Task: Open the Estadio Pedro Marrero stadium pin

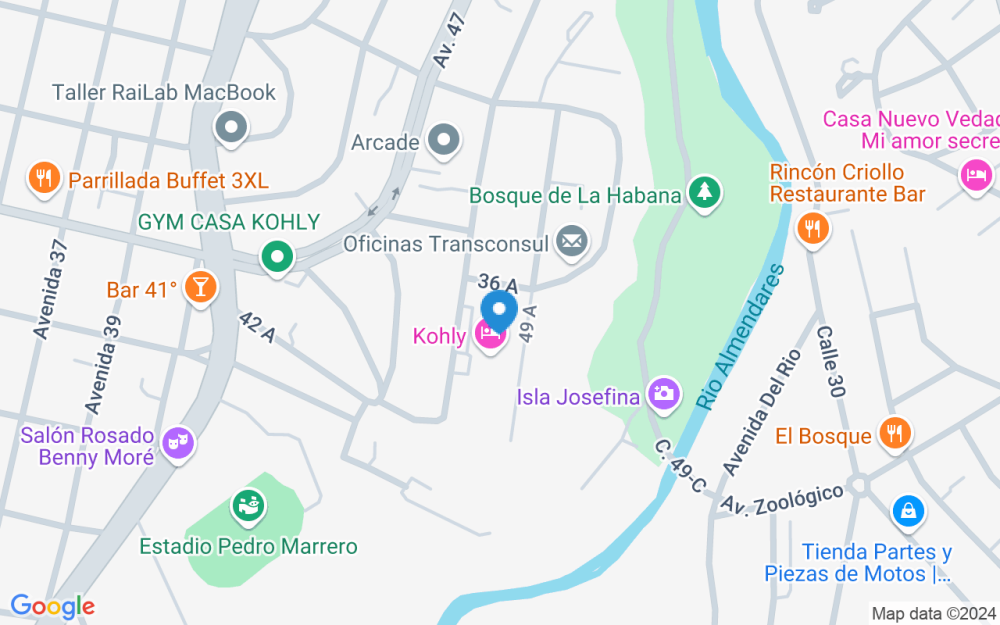Action: tap(247, 507)
